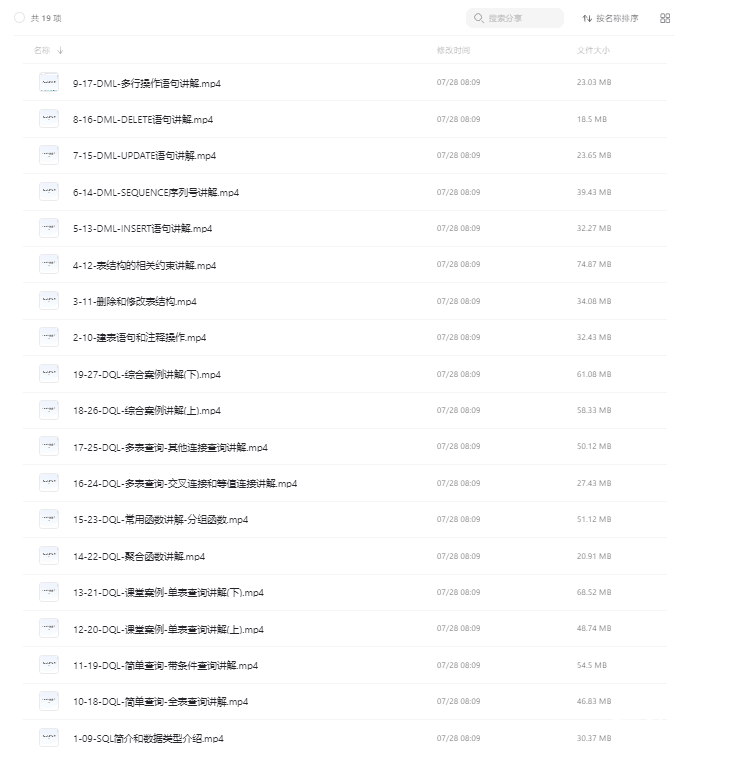735x759 pixels.
Task: Open 10-18-DQL-简单查询-全表查询讲解.mp4
Action: pyautogui.click(x=160, y=702)
